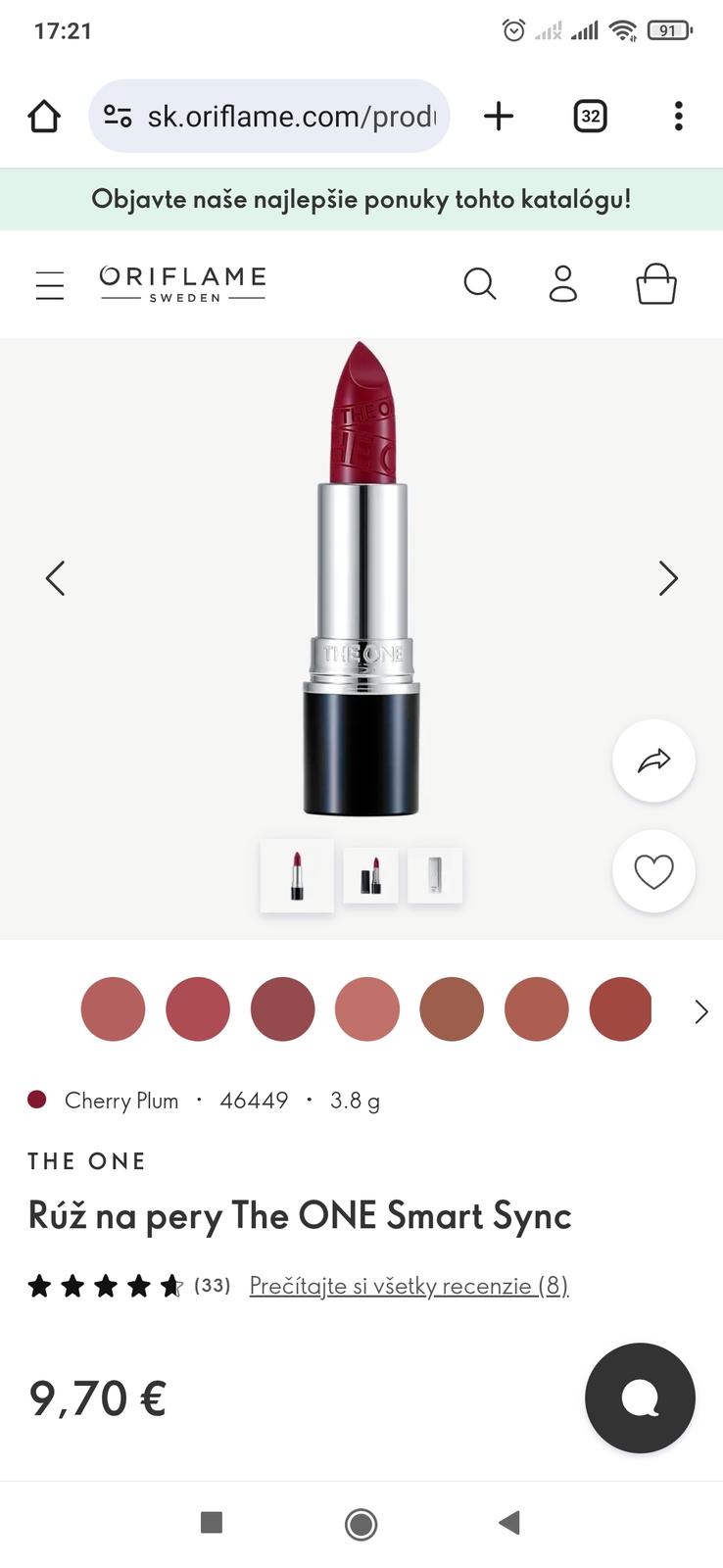Screen dimensions: 723x1568
Task: Open the browser overflow menu
Action: [x=678, y=117]
